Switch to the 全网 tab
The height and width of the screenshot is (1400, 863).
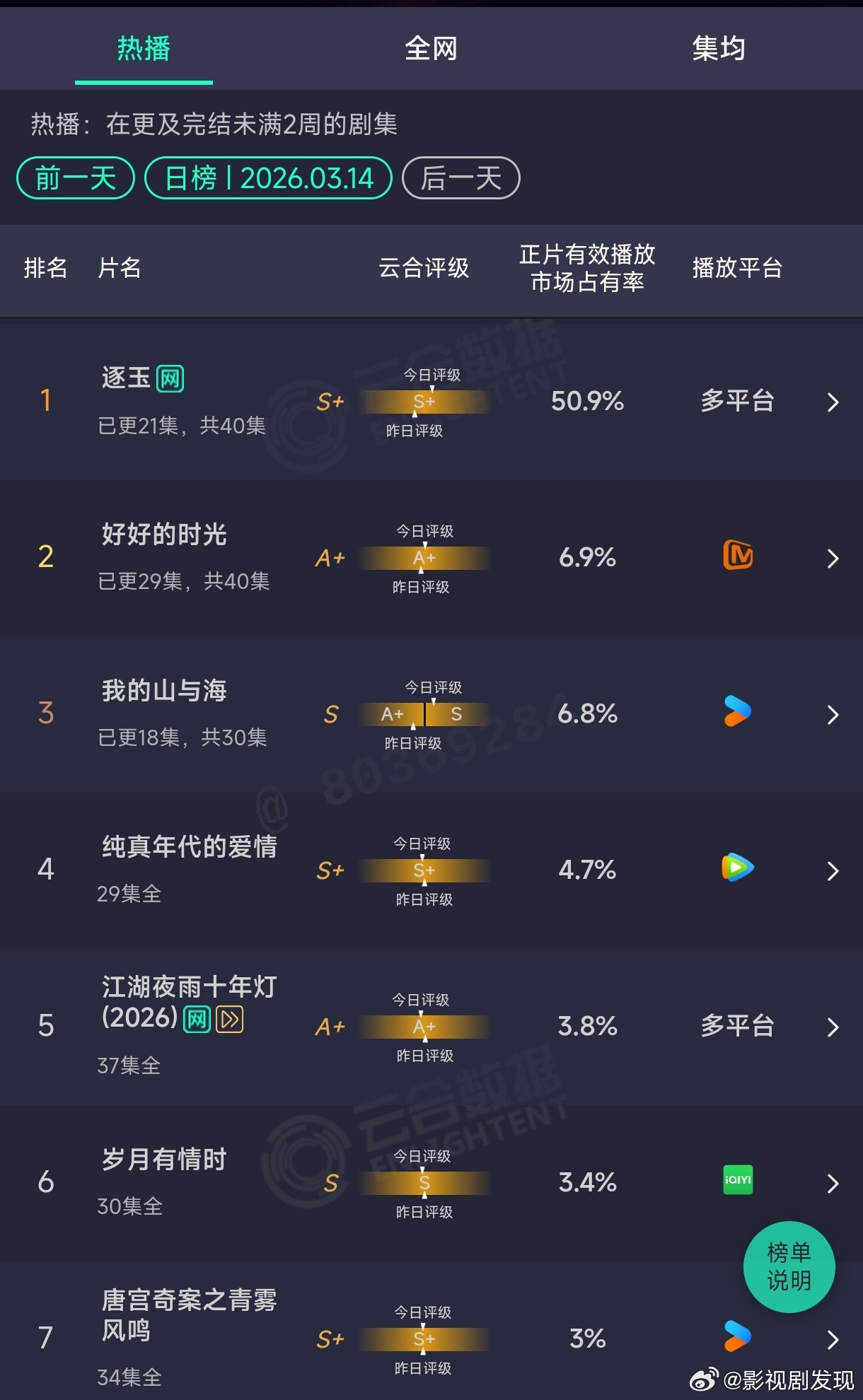point(430,48)
